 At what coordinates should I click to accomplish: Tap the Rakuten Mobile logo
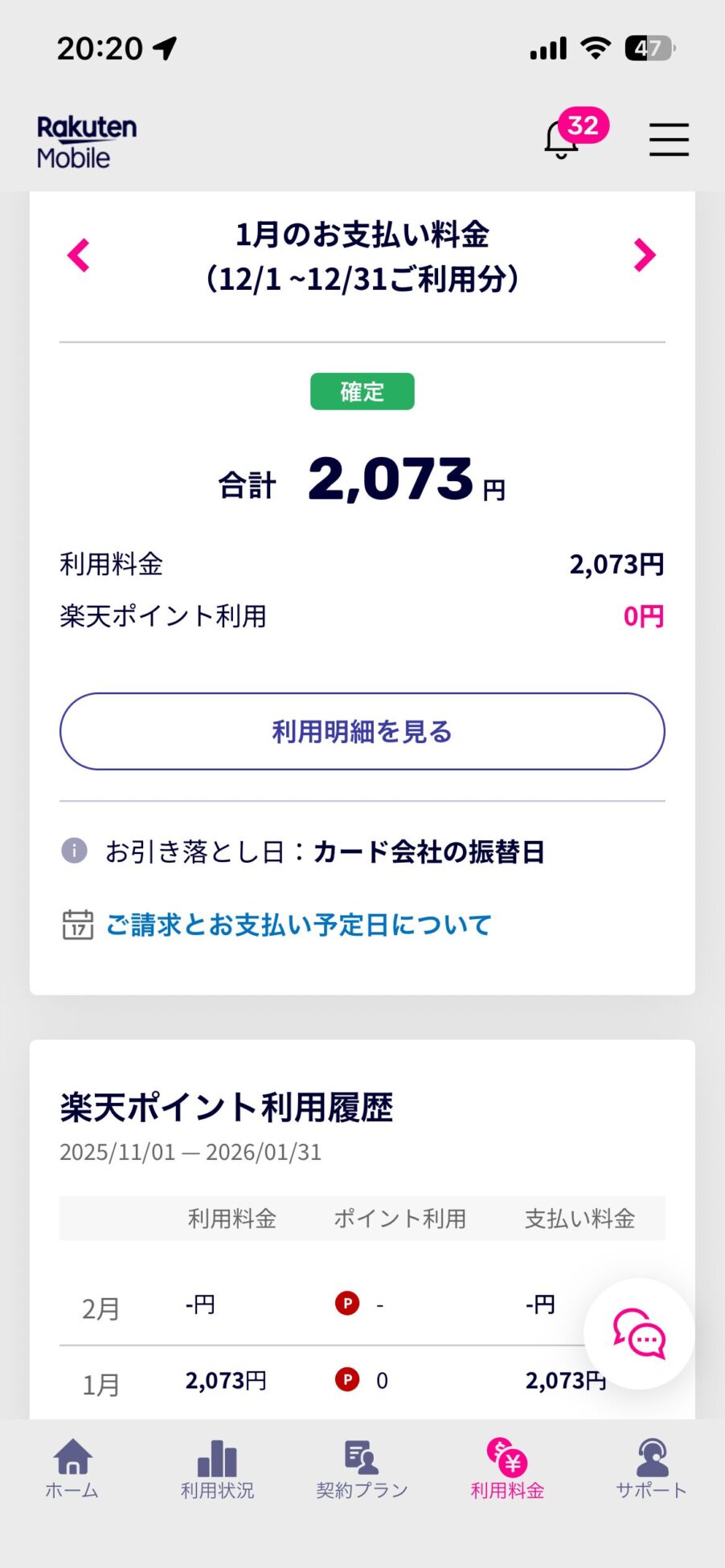85,140
